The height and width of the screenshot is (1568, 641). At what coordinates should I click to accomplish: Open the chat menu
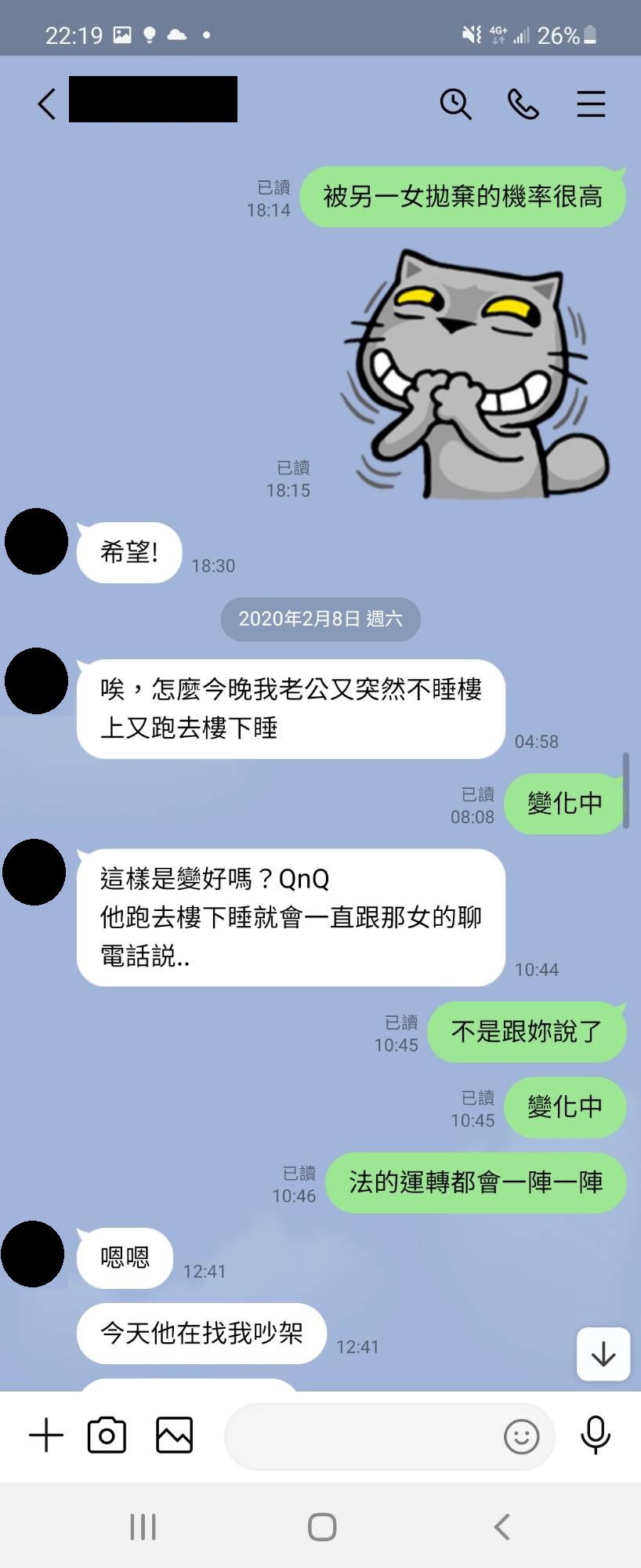click(591, 103)
